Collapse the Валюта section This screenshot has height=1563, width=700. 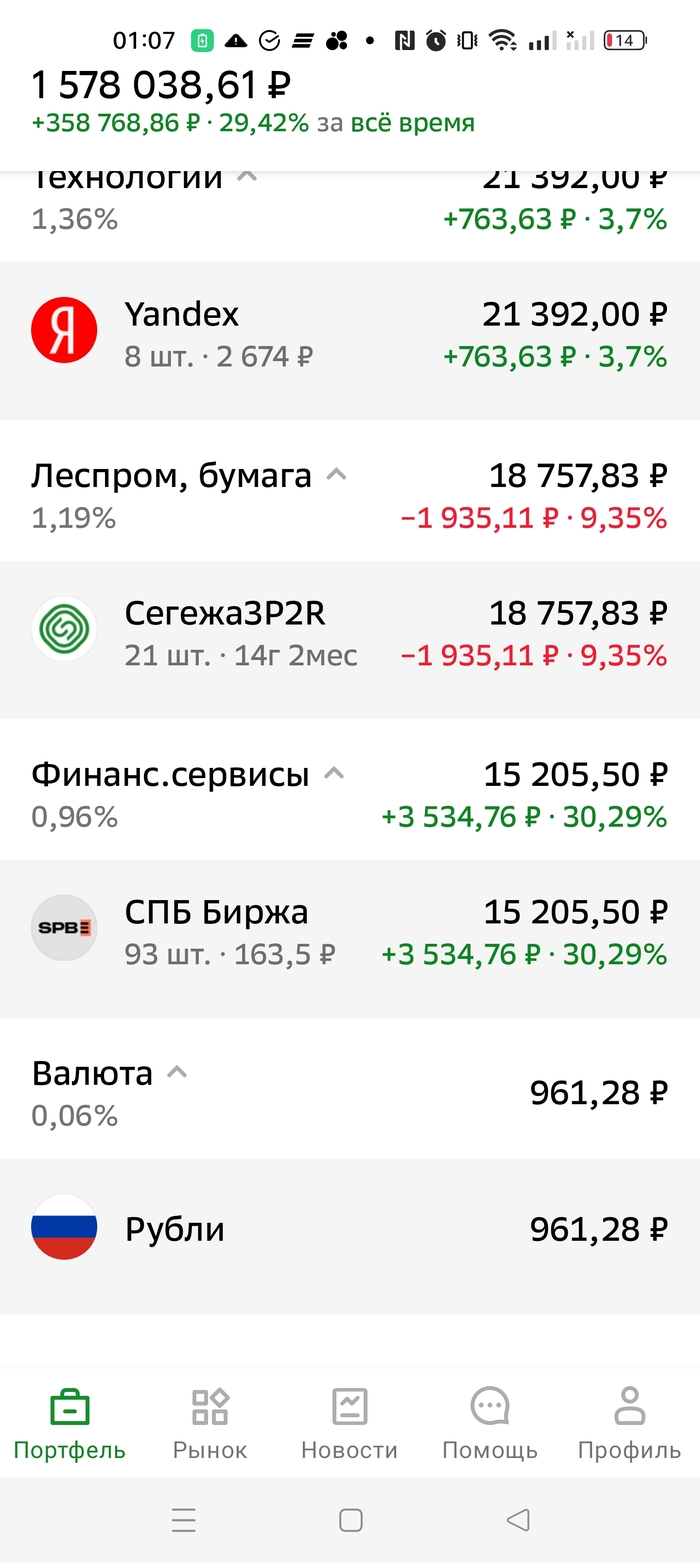click(x=177, y=1073)
